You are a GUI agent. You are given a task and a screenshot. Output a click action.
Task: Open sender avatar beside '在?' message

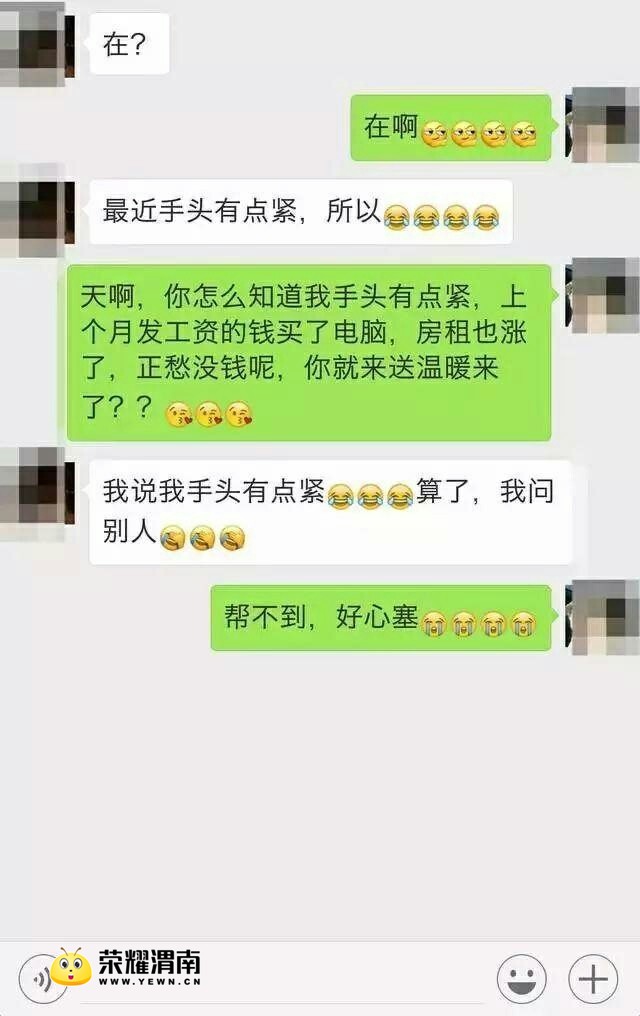(33, 44)
